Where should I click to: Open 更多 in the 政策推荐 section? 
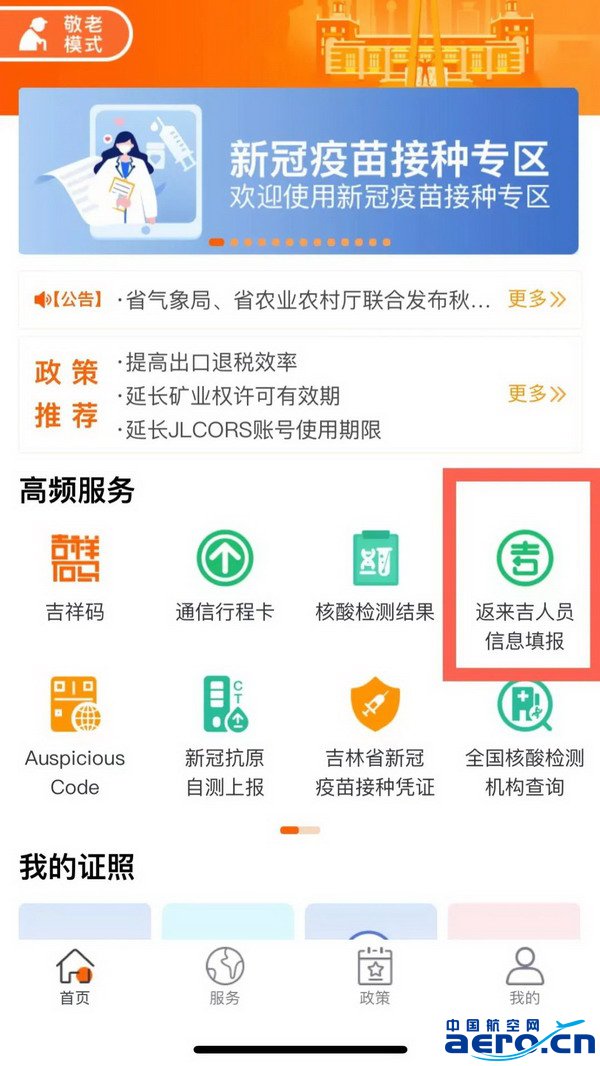(537, 393)
